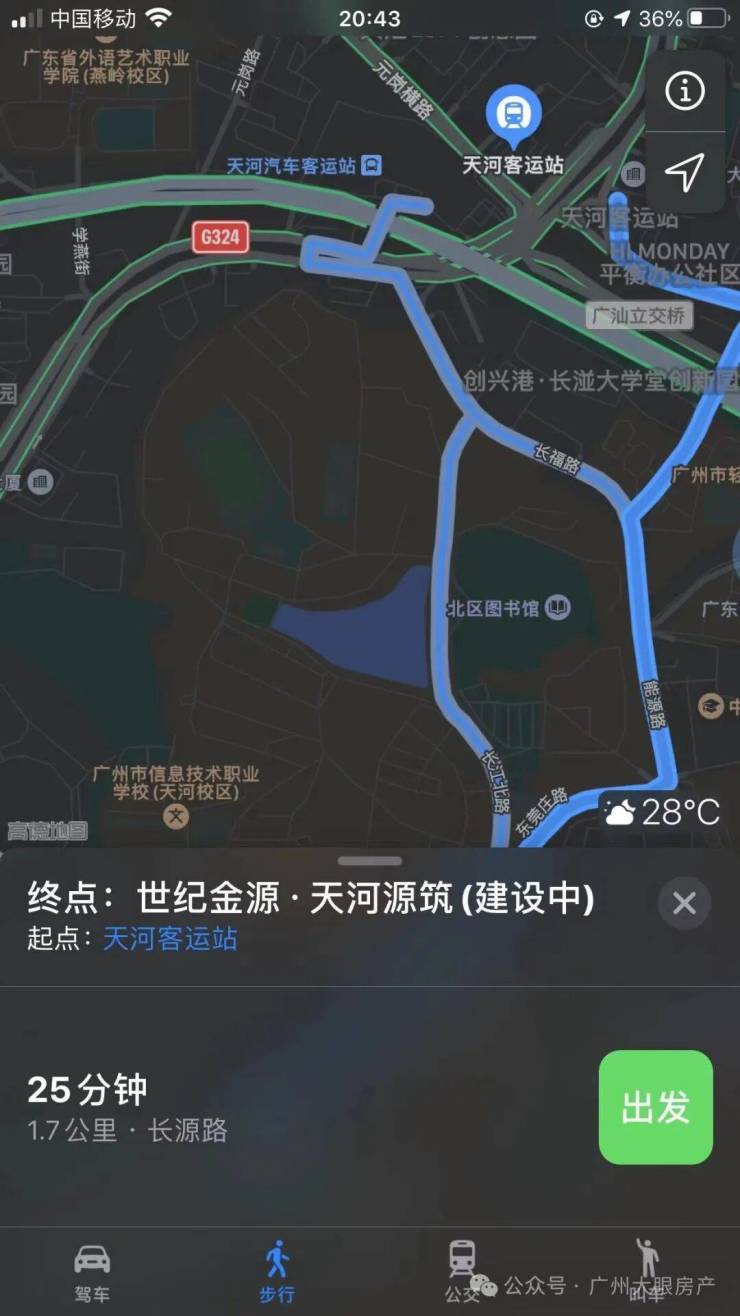The image size is (740, 1316).
Task: Select the 25分钟 1.7公里 route option
Action: (128, 1107)
